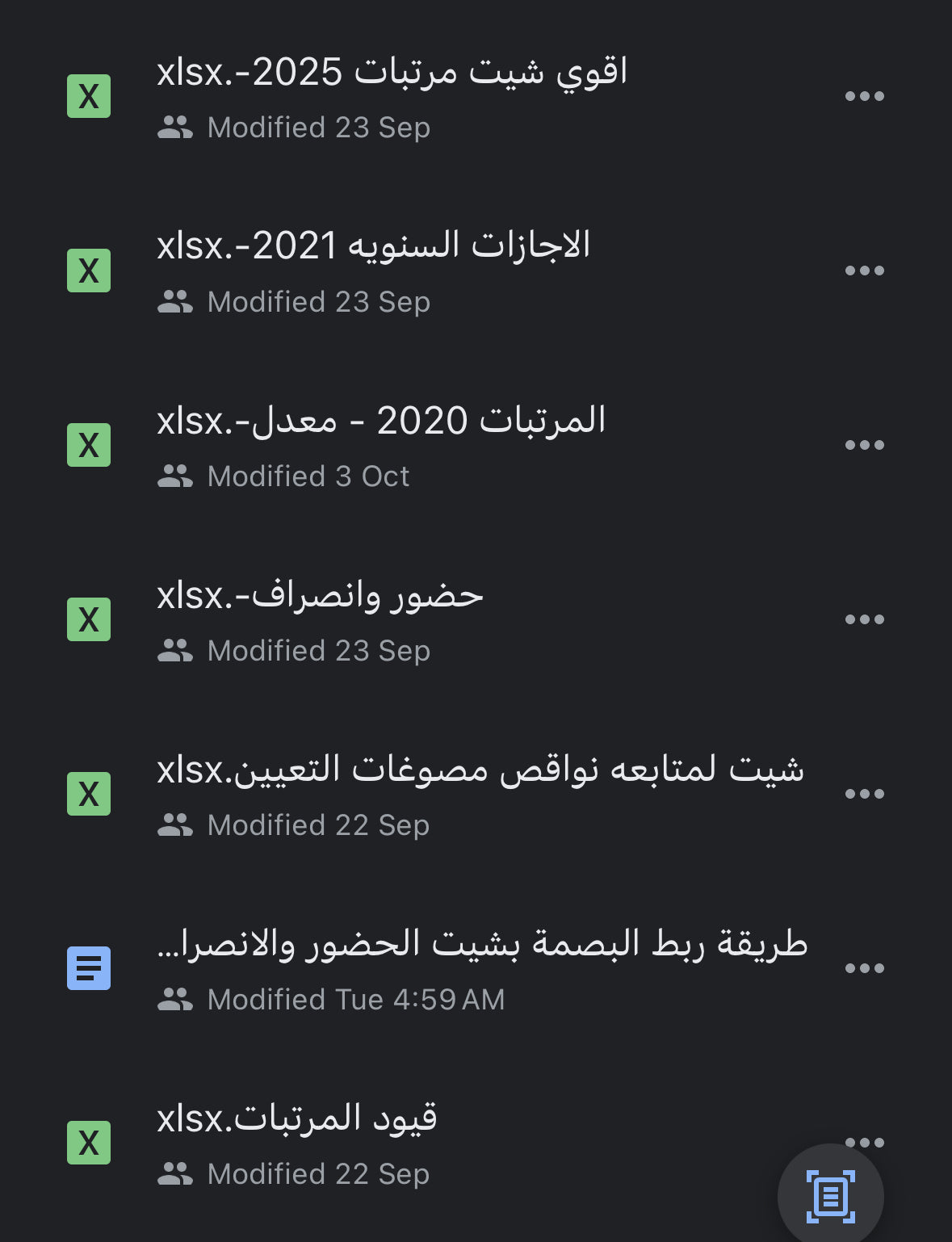
Task: Open the three-dot menu for المرتبات 2020
Action: 865,443
